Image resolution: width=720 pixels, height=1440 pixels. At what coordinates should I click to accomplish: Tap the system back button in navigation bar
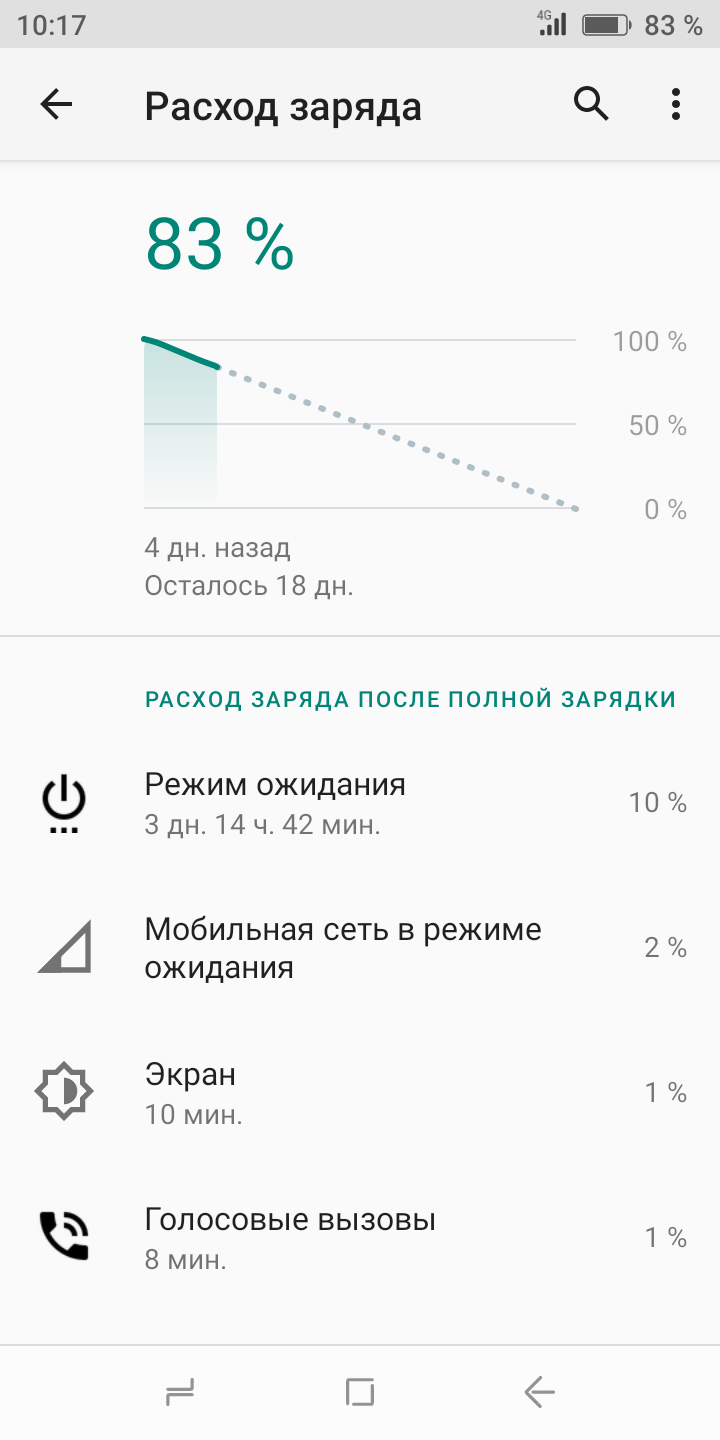click(x=539, y=1392)
